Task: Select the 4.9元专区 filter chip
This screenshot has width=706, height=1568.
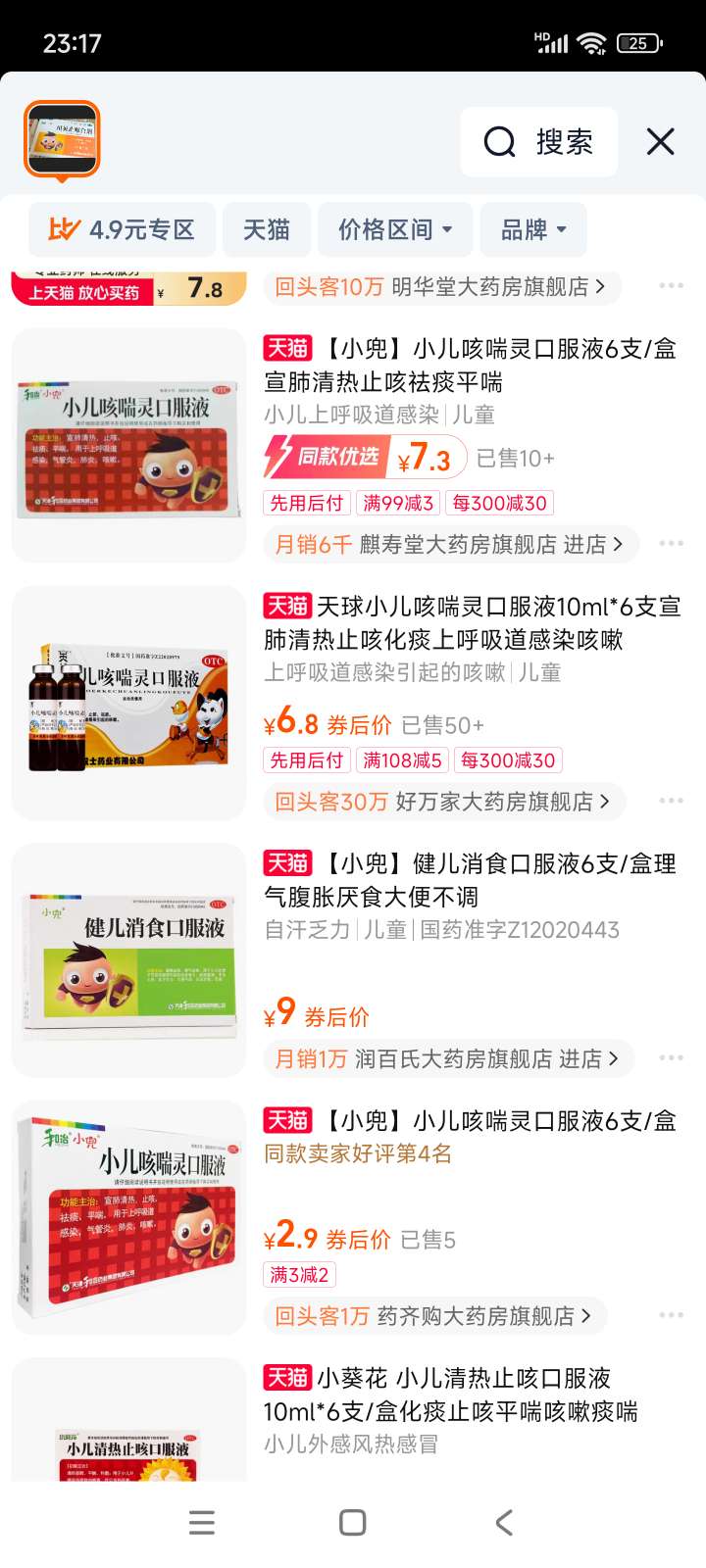Action: click(123, 230)
